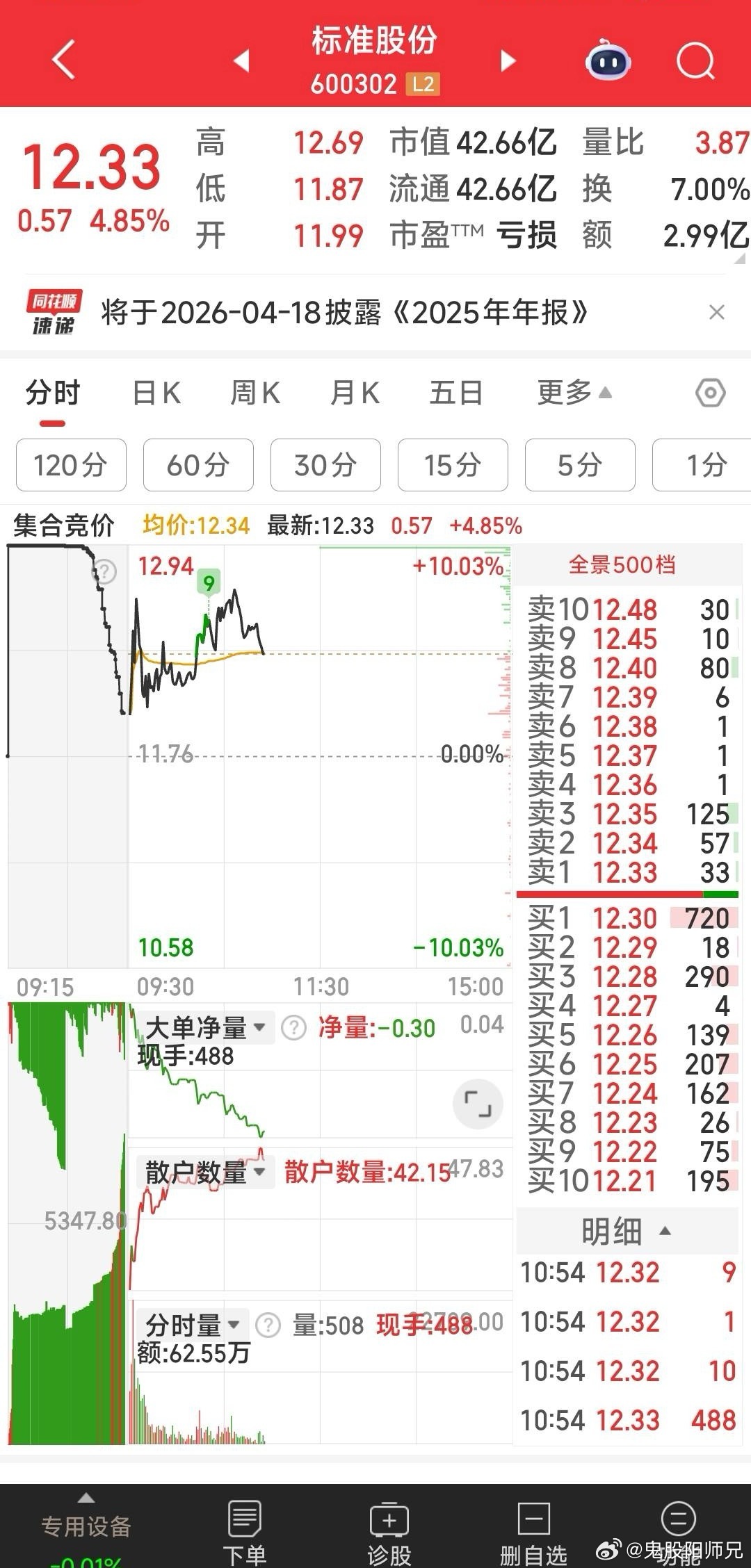Select the 60分 time interval

(x=197, y=466)
